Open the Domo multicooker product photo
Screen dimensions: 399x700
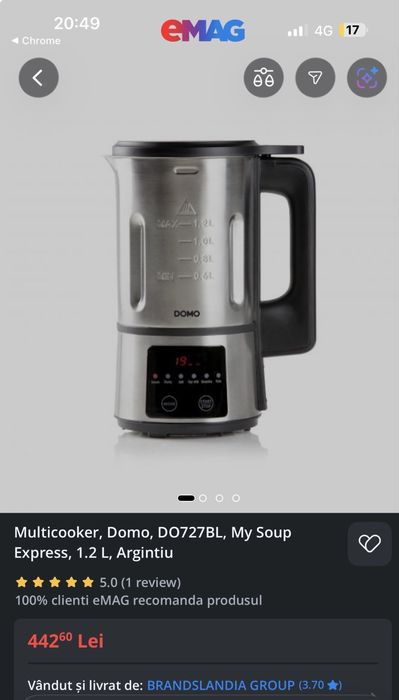[210, 289]
